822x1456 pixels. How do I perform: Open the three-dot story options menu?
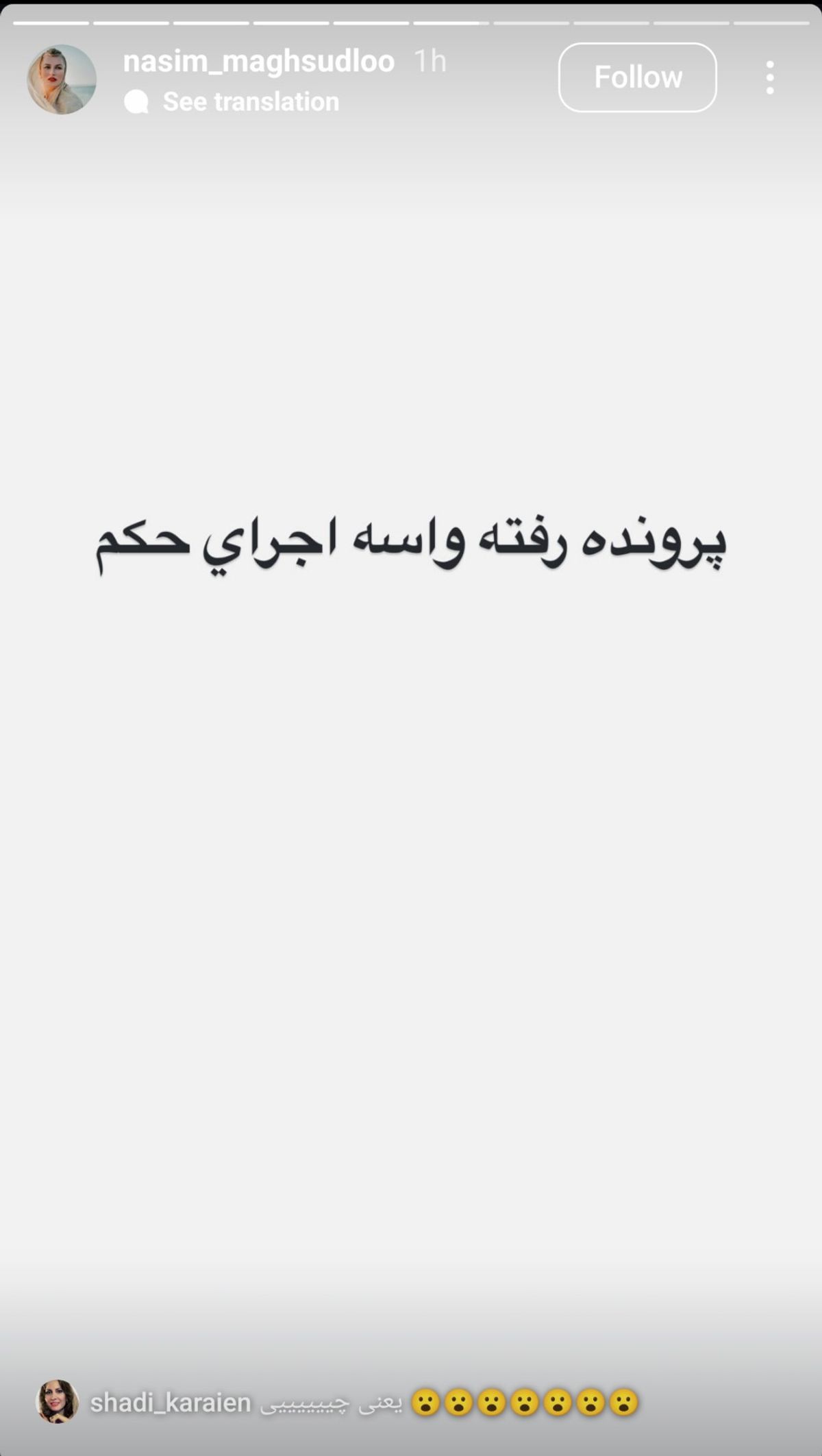point(770,77)
